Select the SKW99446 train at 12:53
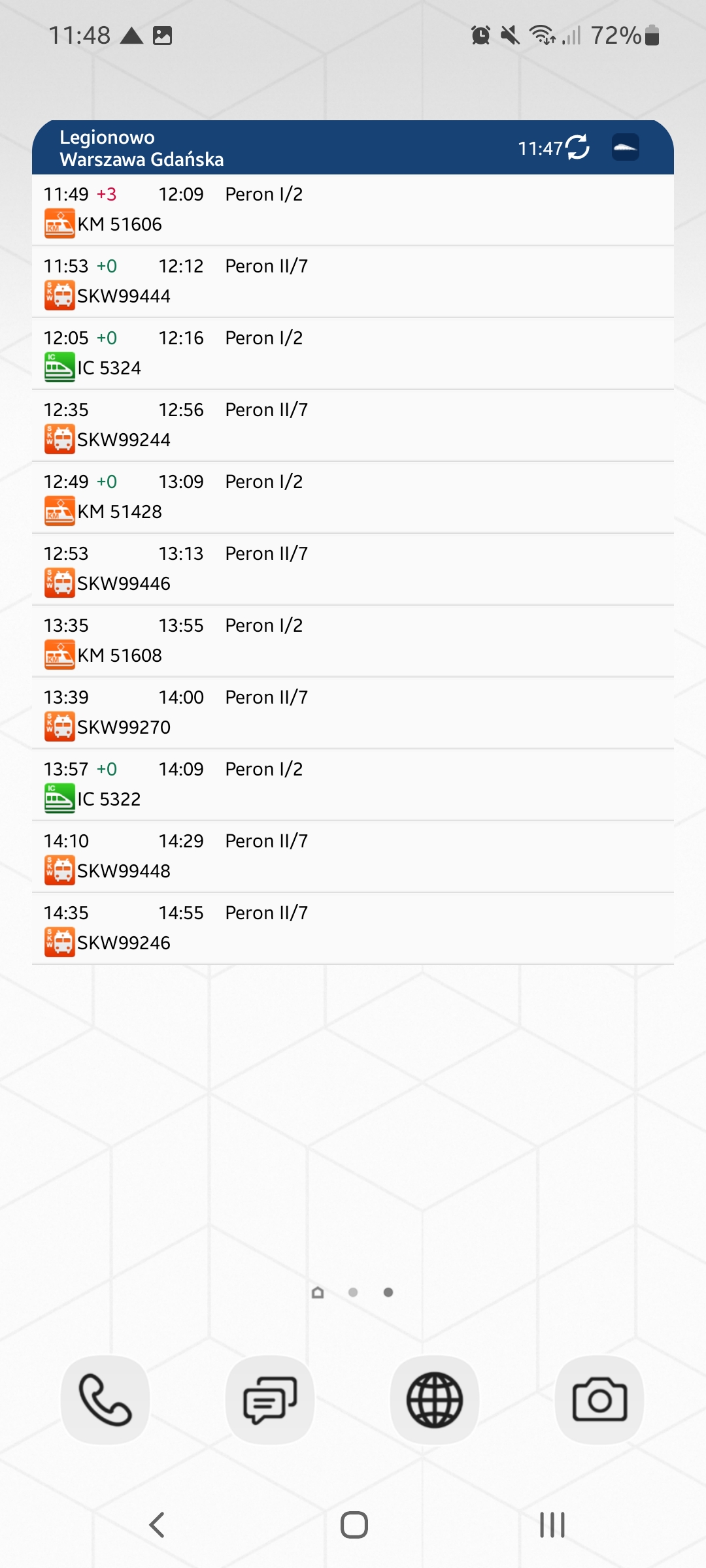The image size is (706, 1568). point(353,570)
